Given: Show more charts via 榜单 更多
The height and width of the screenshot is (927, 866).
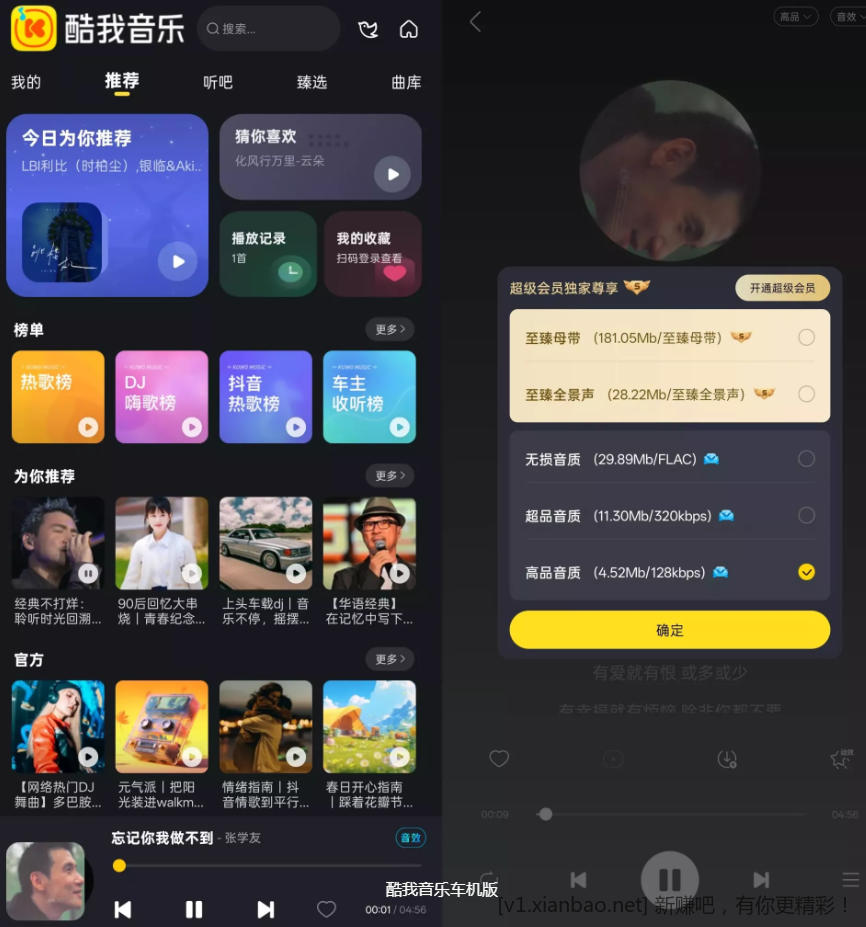Looking at the screenshot, I should pyautogui.click(x=389, y=329).
